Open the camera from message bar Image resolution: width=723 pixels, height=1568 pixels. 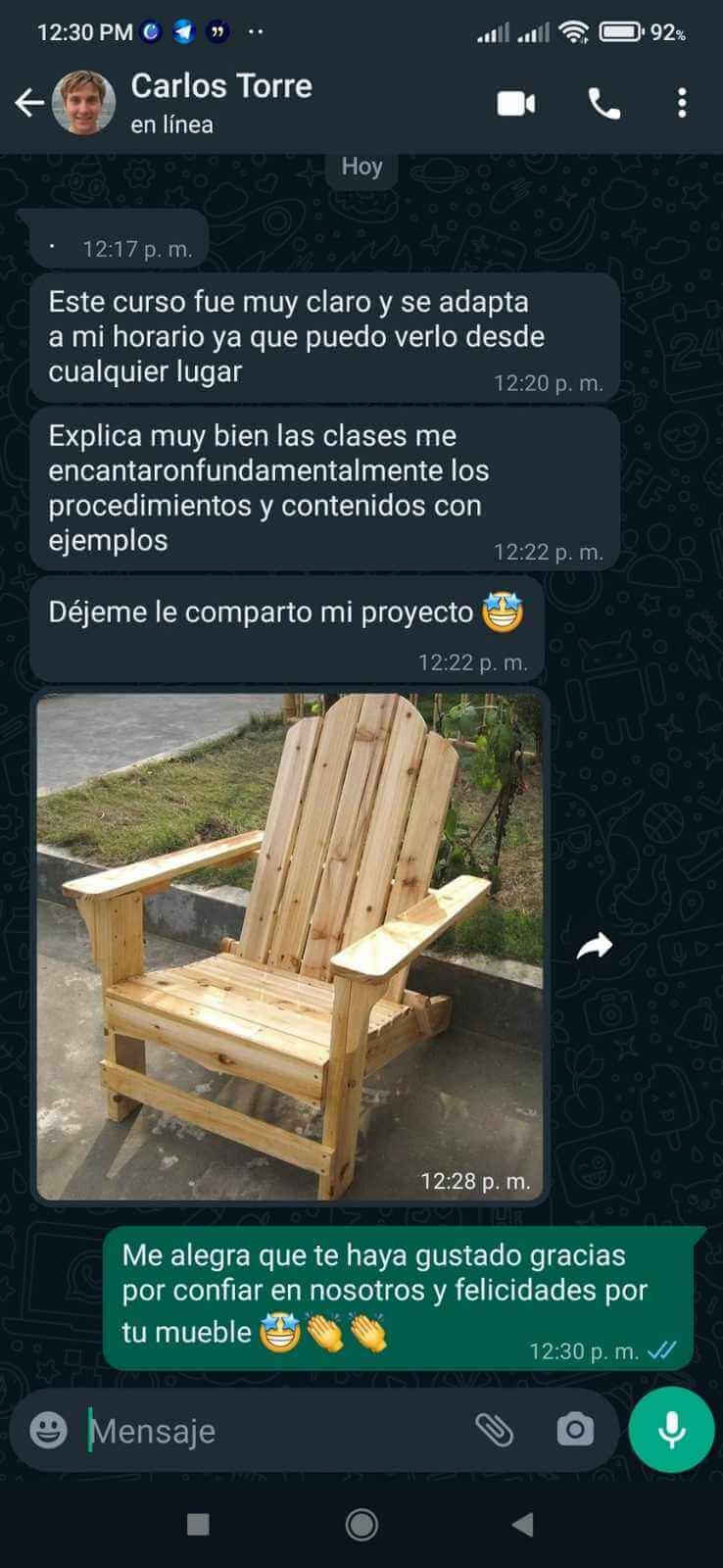(x=575, y=1430)
